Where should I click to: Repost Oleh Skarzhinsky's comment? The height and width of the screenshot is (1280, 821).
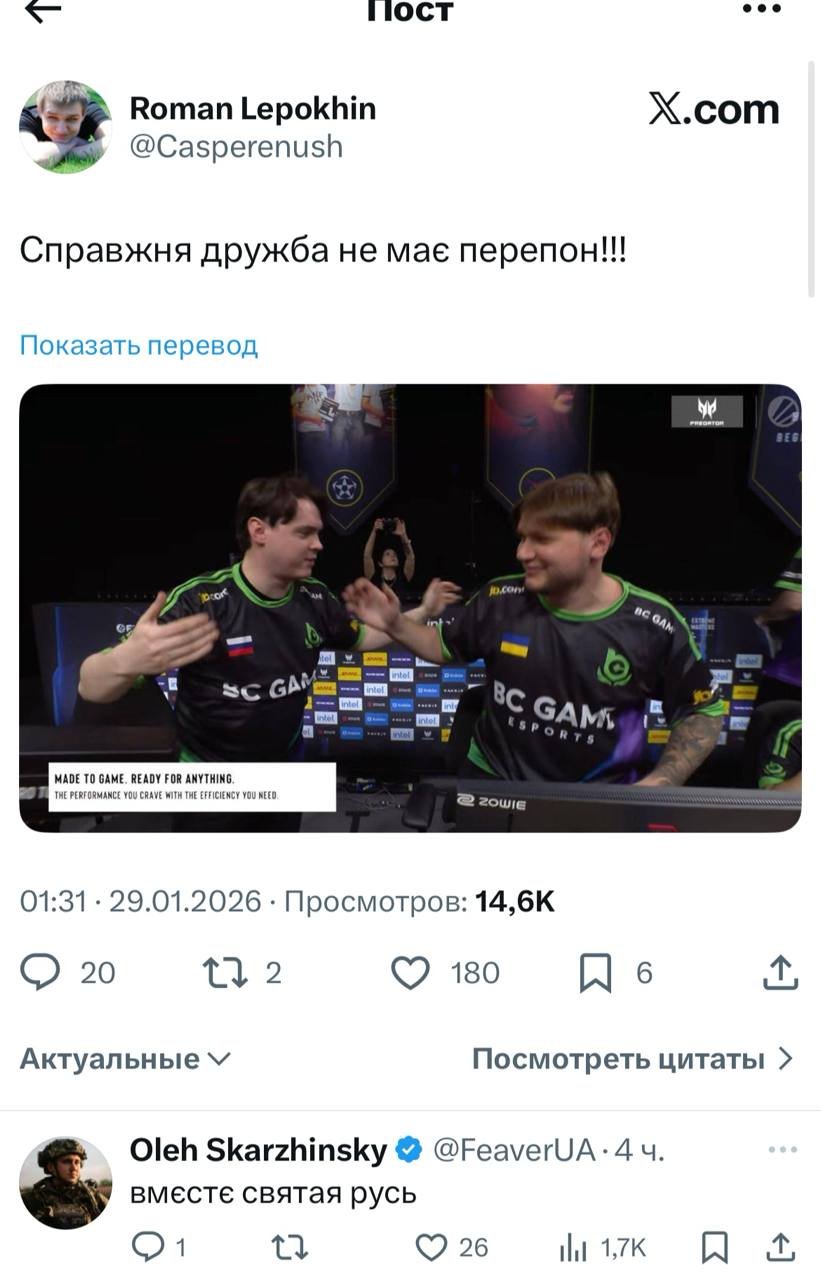(x=290, y=1247)
